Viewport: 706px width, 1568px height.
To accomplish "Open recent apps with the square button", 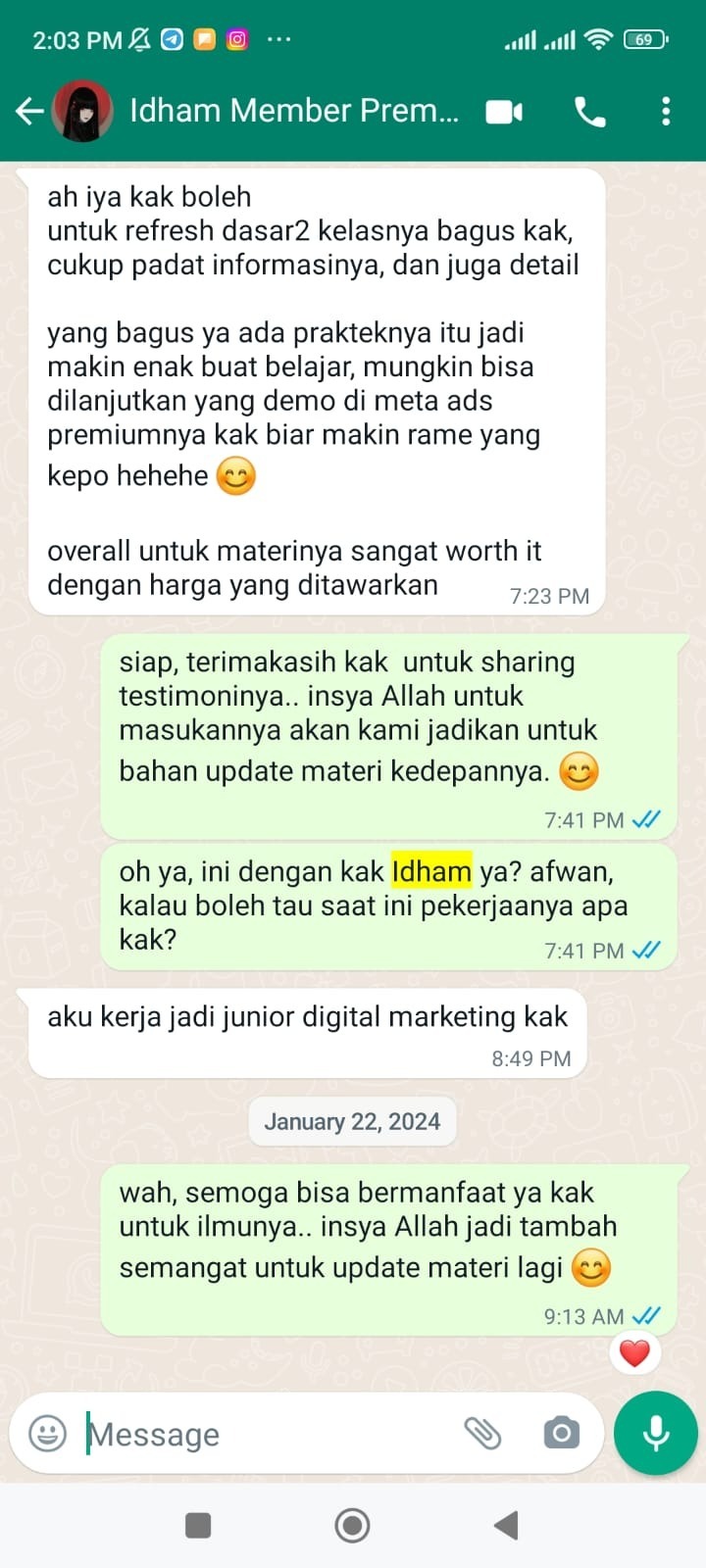I will point(198,1525).
